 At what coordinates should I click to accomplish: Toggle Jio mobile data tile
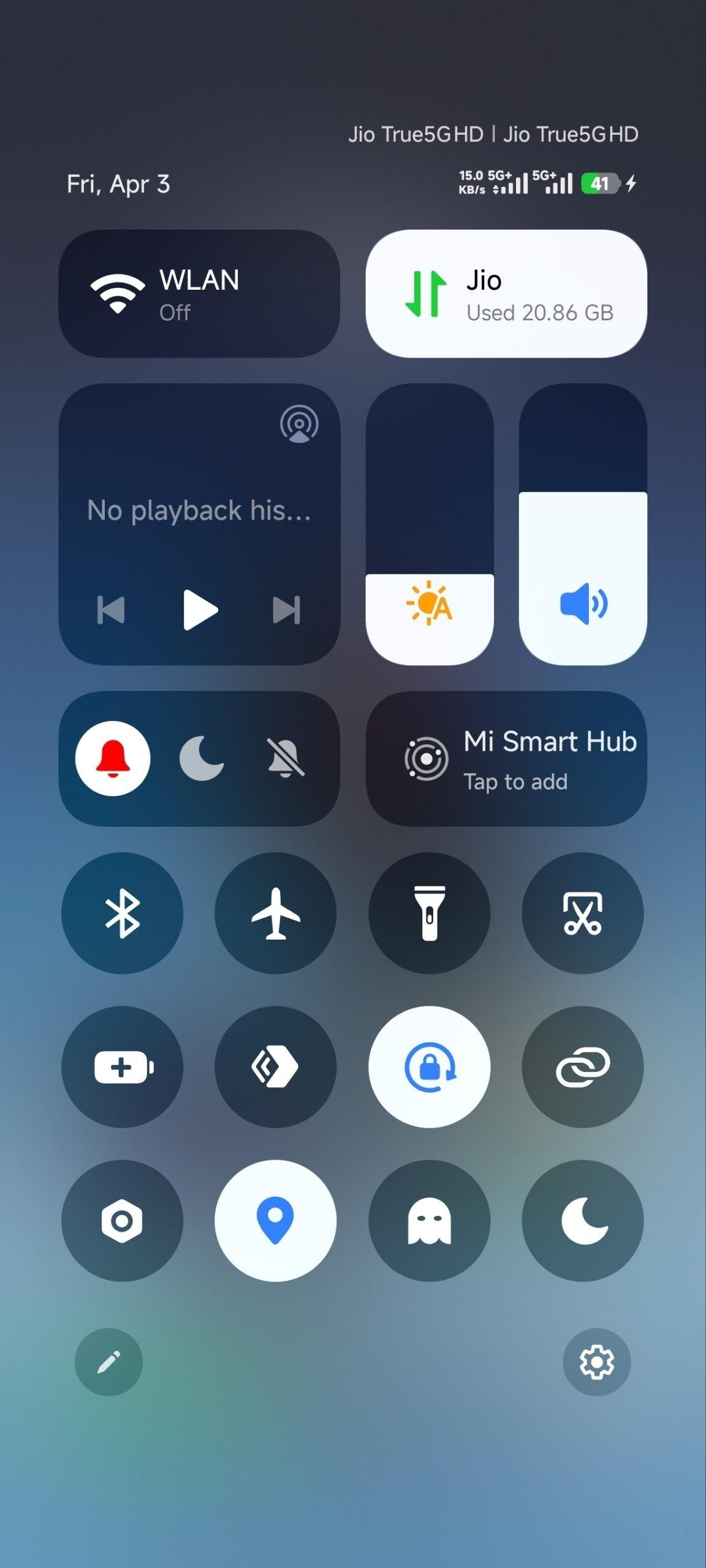point(506,294)
